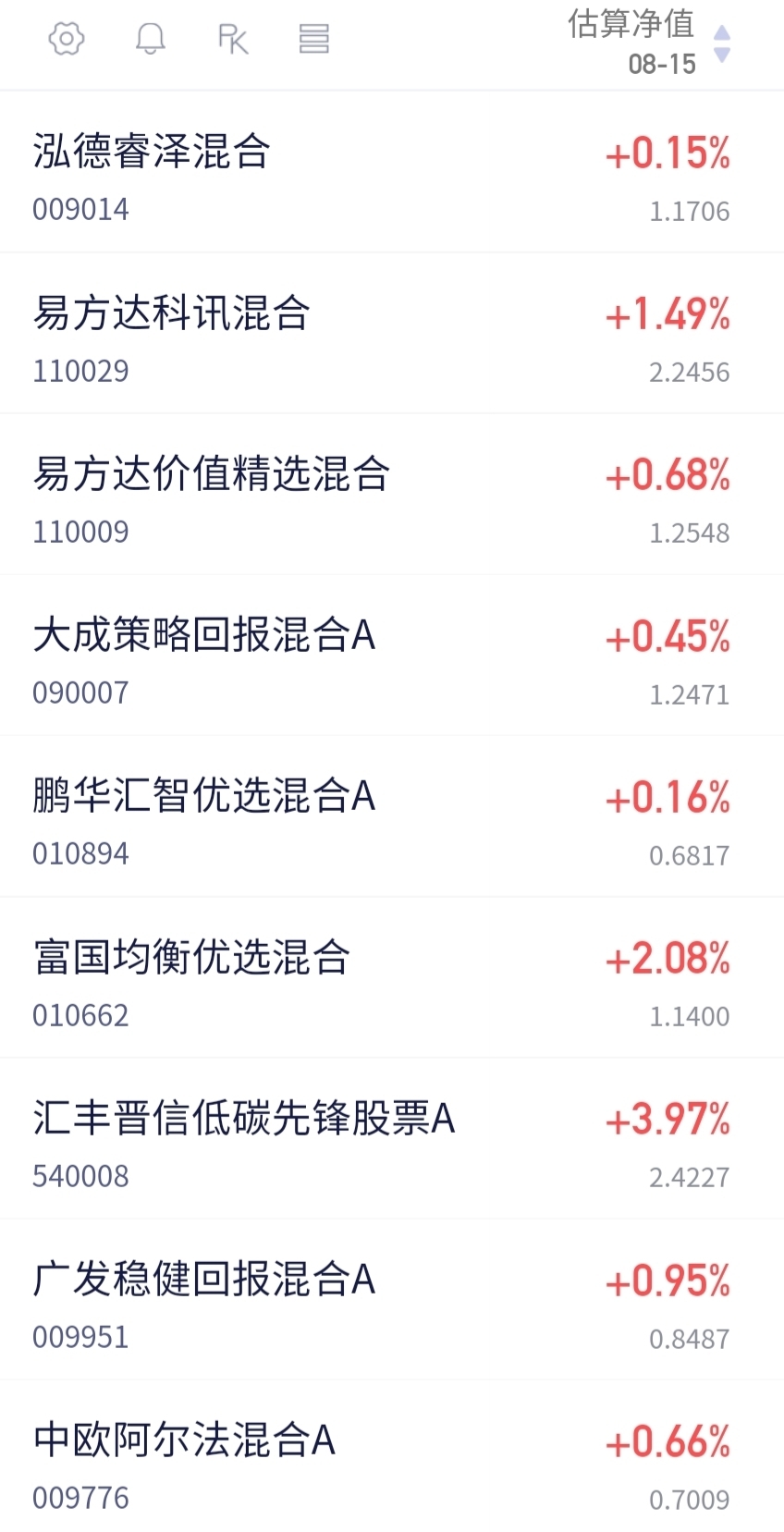
Task: Sort by 估算净值 column
Action: 649,43
